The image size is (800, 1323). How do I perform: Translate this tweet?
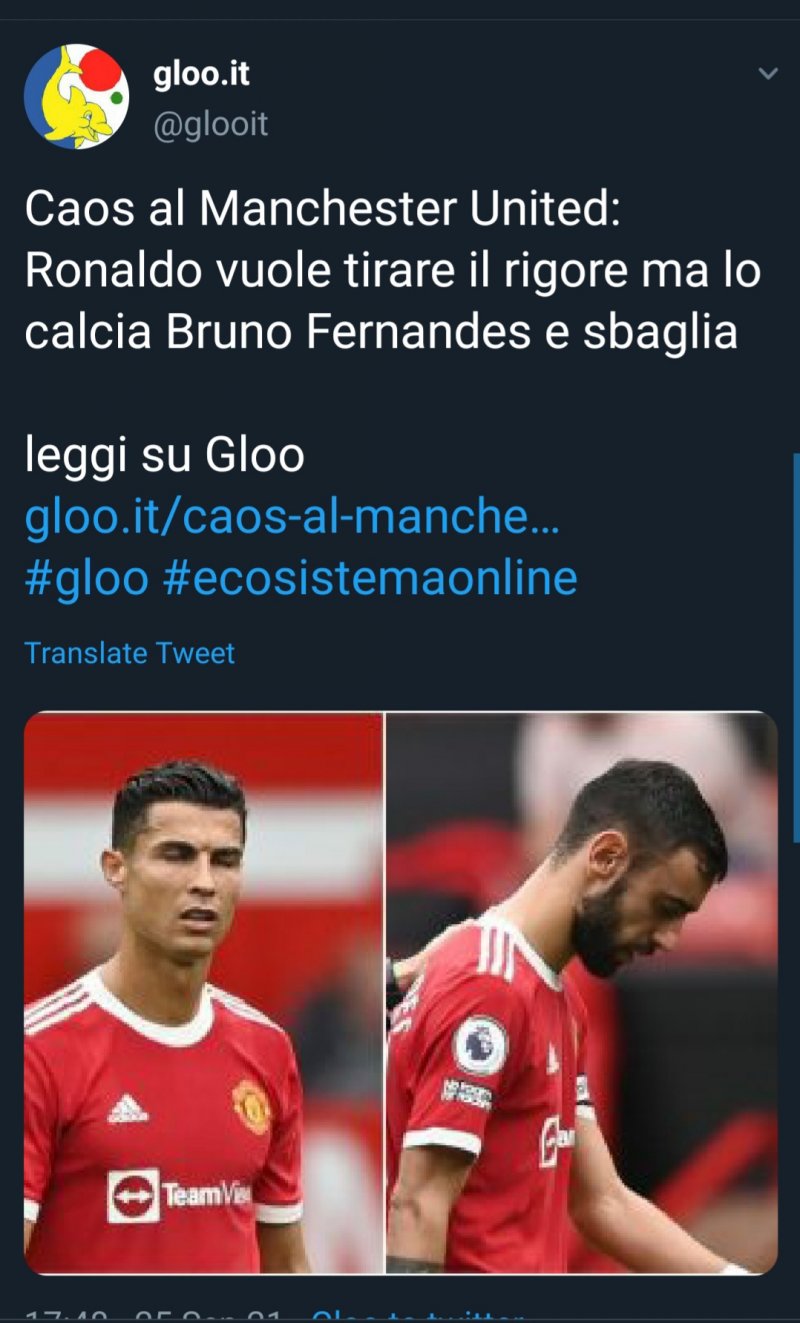pyautogui.click(x=129, y=653)
